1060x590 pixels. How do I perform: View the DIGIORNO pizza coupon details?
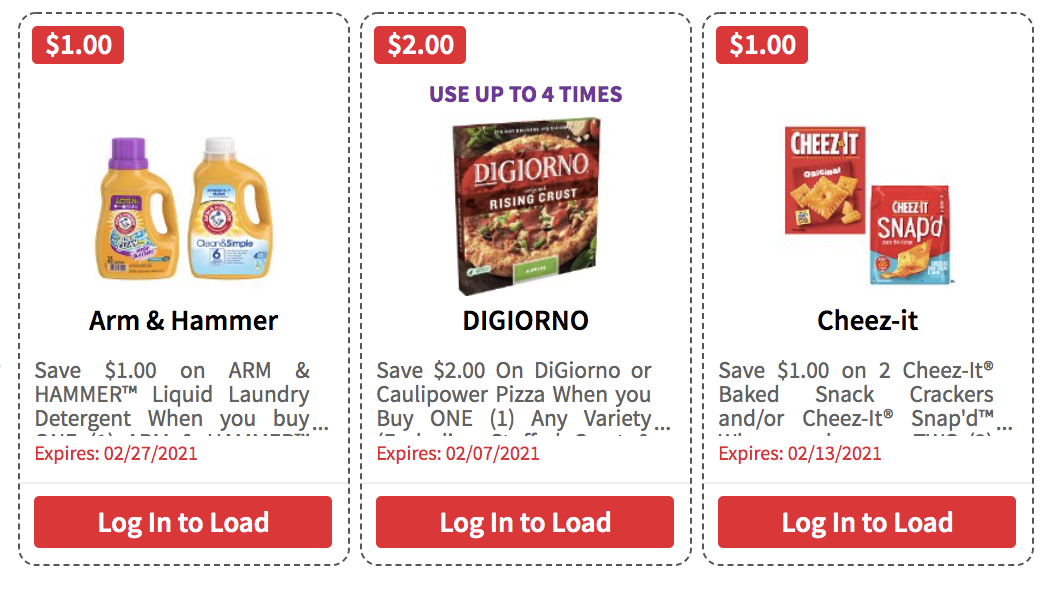[525, 321]
